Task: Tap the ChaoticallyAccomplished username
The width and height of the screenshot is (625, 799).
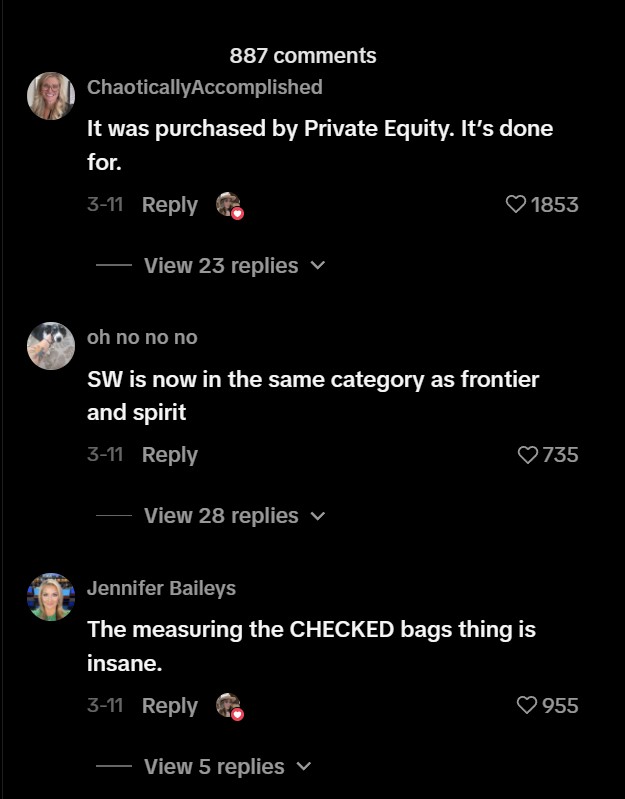Action: pyautogui.click(x=205, y=87)
